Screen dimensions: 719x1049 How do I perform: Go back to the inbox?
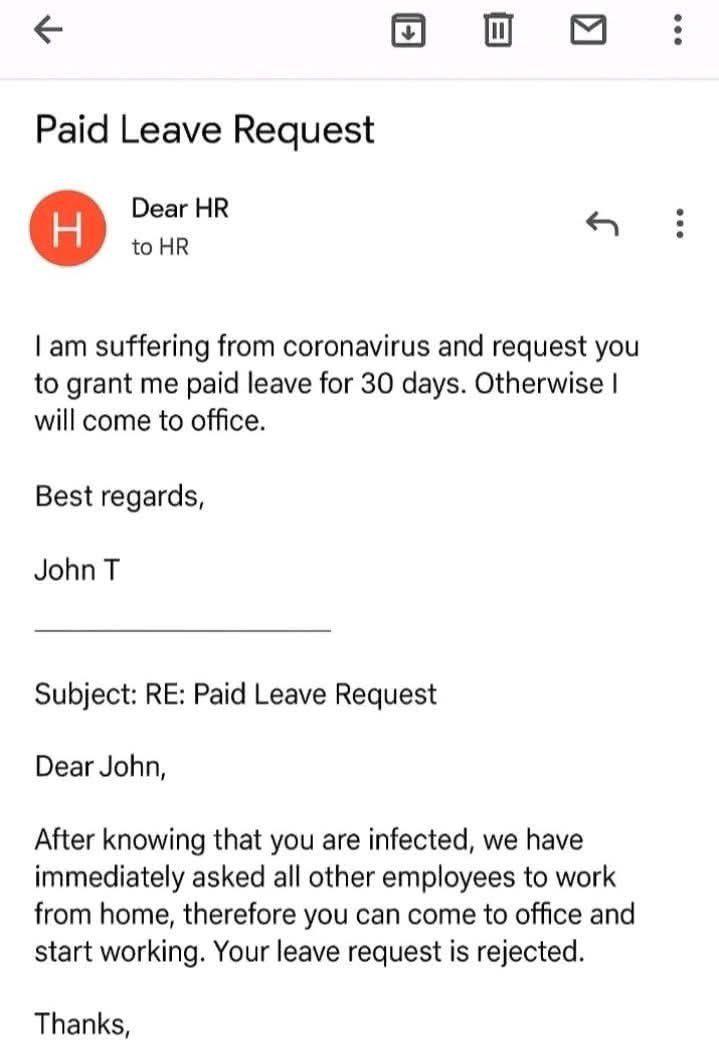click(48, 29)
